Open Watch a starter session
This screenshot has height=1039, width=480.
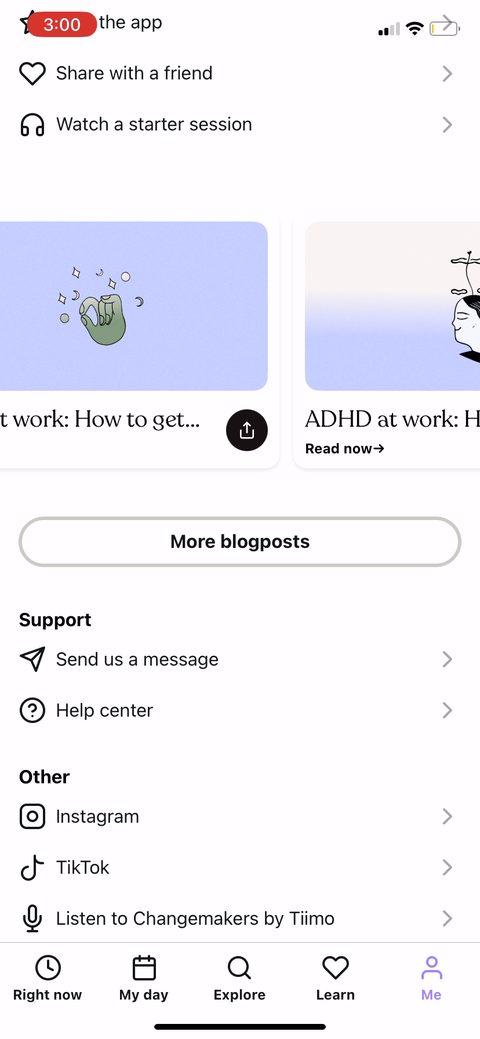[x=240, y=124]
